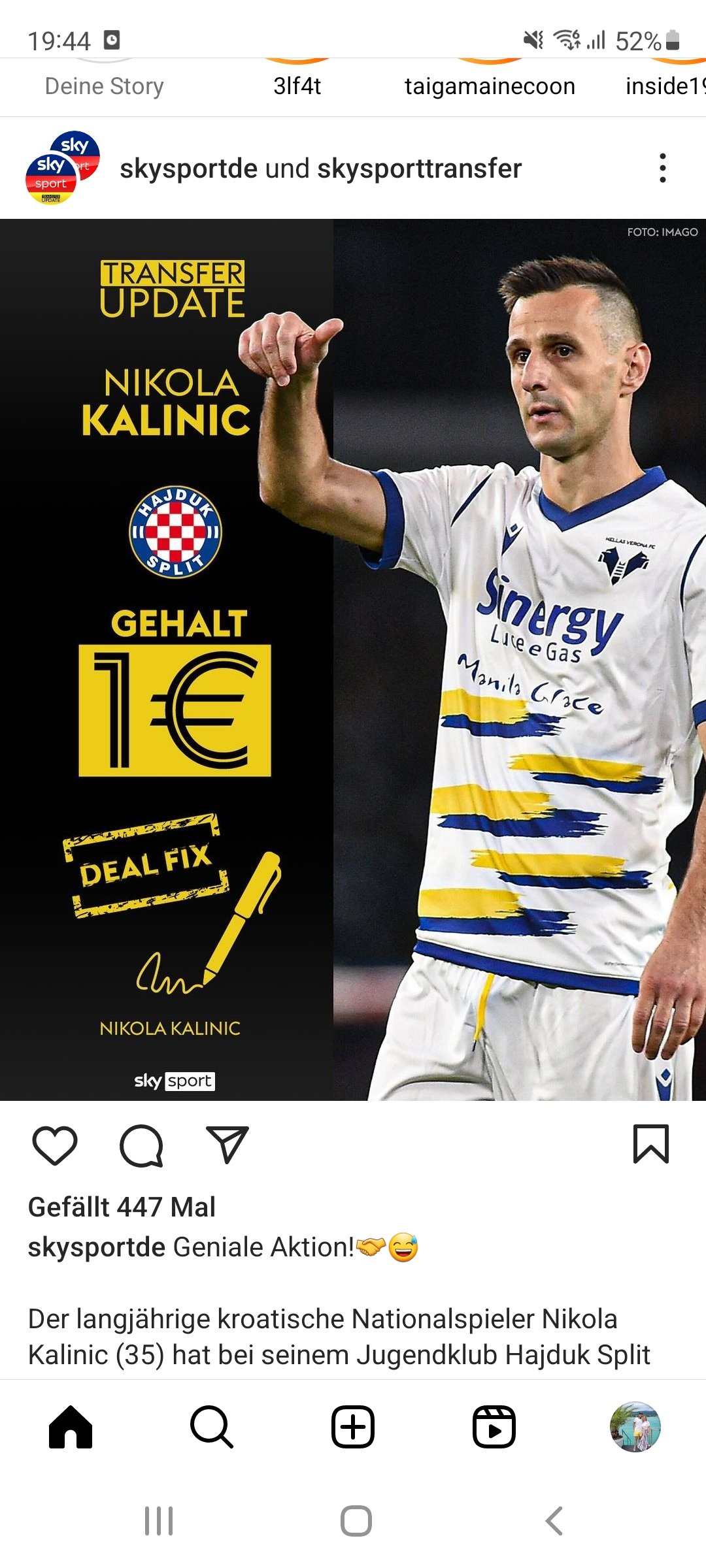Like the skysportde post
This screenshot has width=706, height=1568.
tap(55, 1145)
